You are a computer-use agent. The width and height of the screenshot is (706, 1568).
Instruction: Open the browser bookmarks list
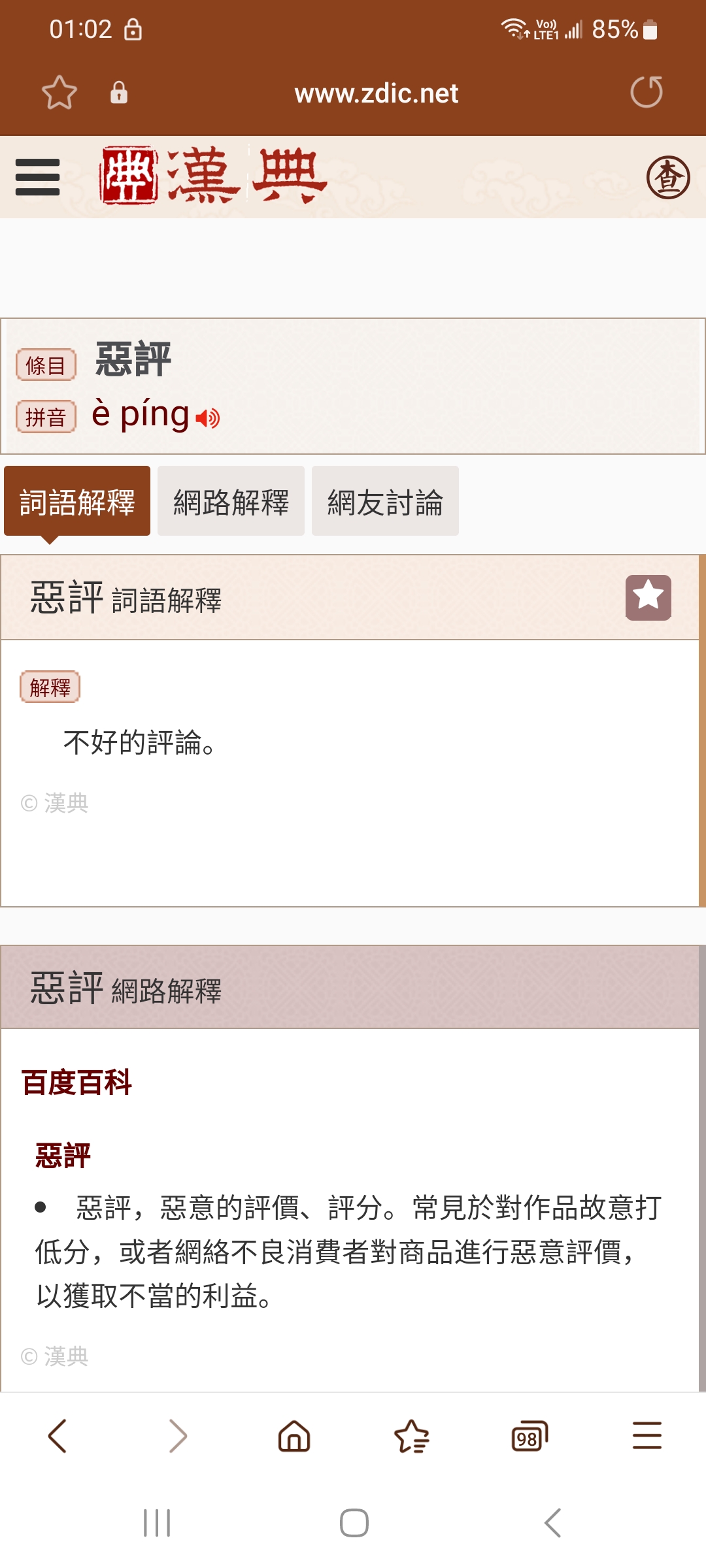pyautogui.click(x=412, y=1436)
